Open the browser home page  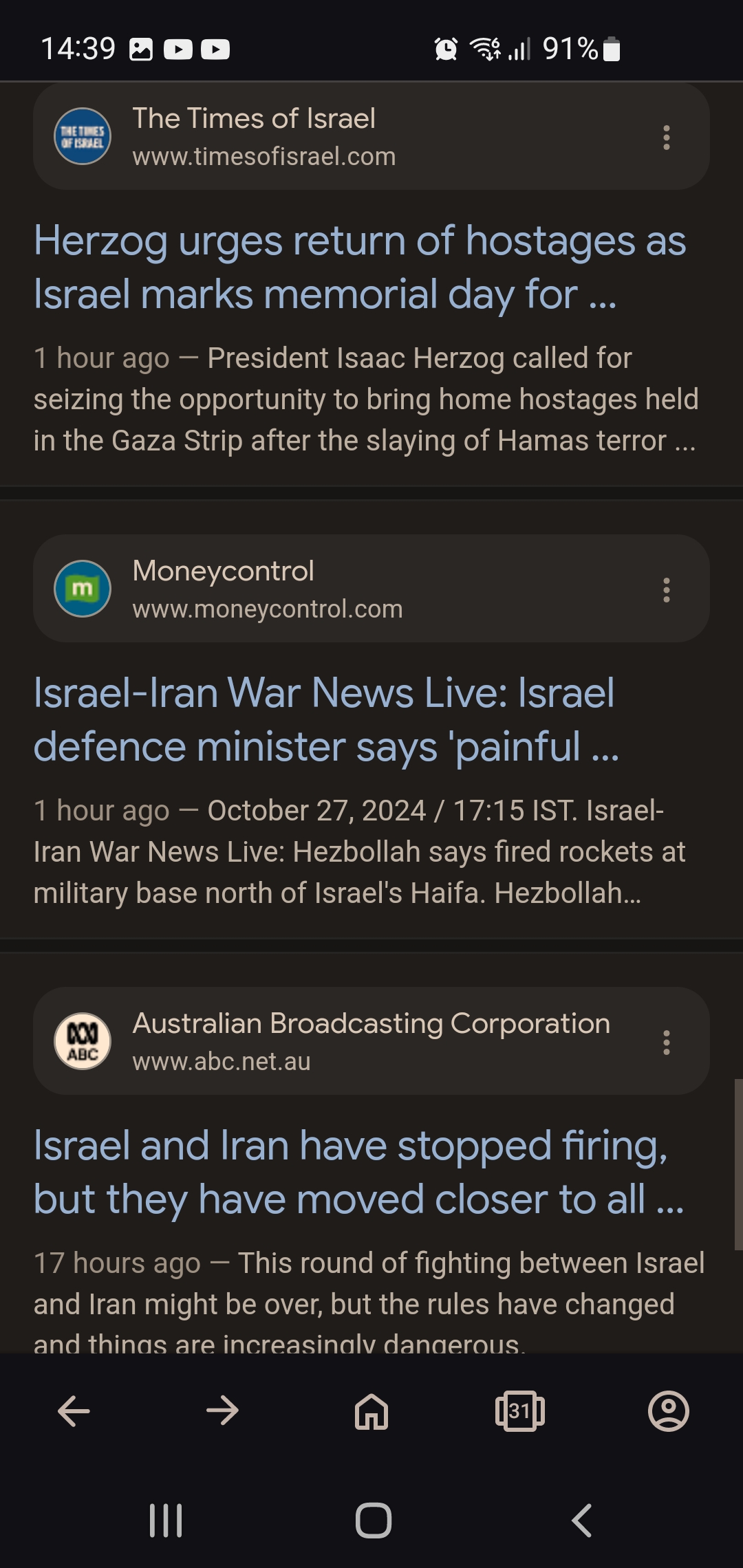coord(371,1411)
